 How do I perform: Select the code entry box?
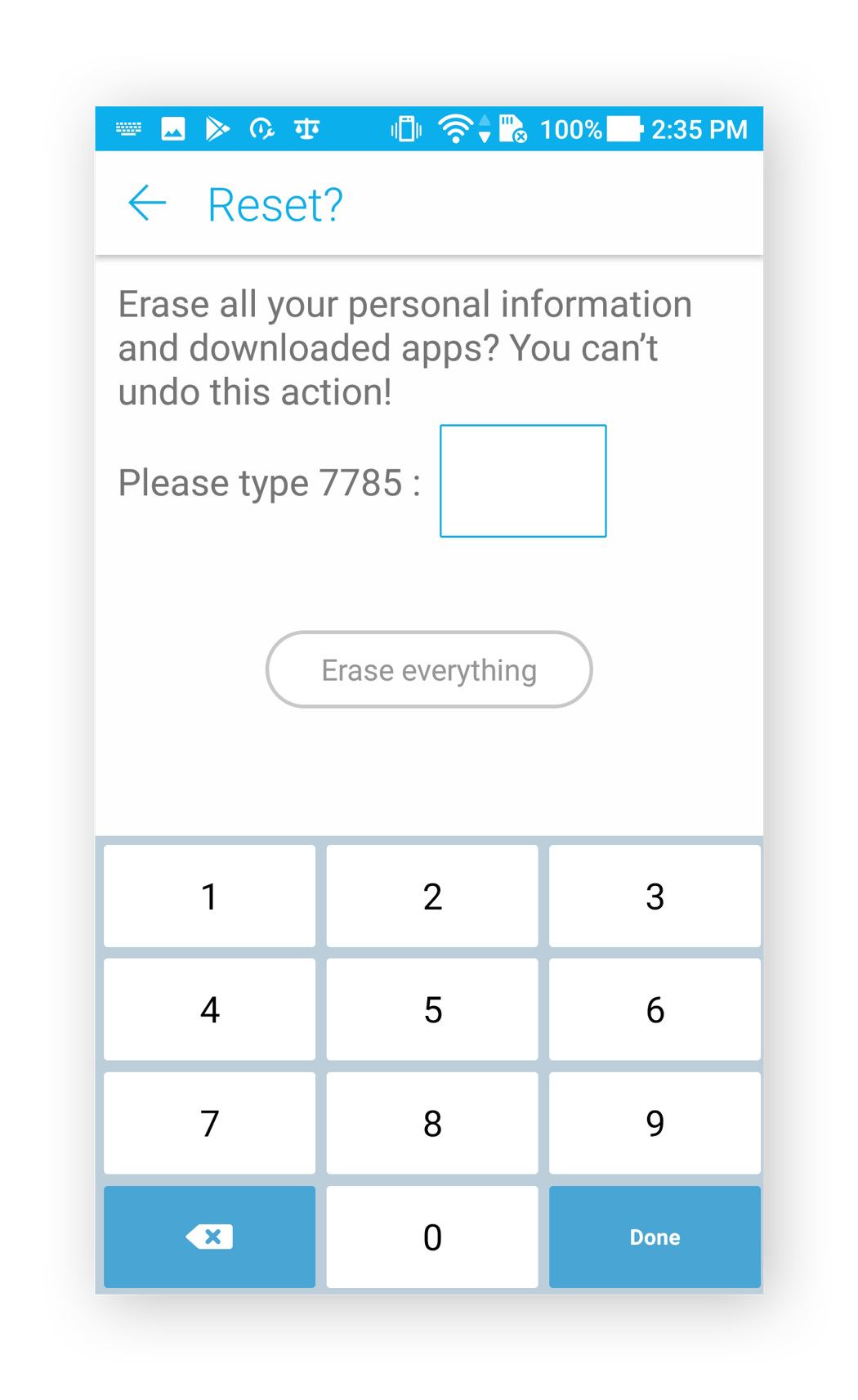[523, 481]
